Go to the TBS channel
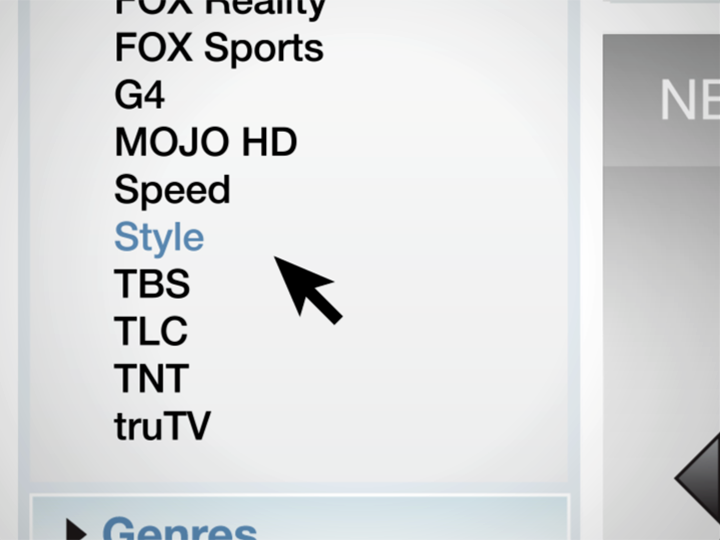 pyautogui.click(x=152, y=285)
